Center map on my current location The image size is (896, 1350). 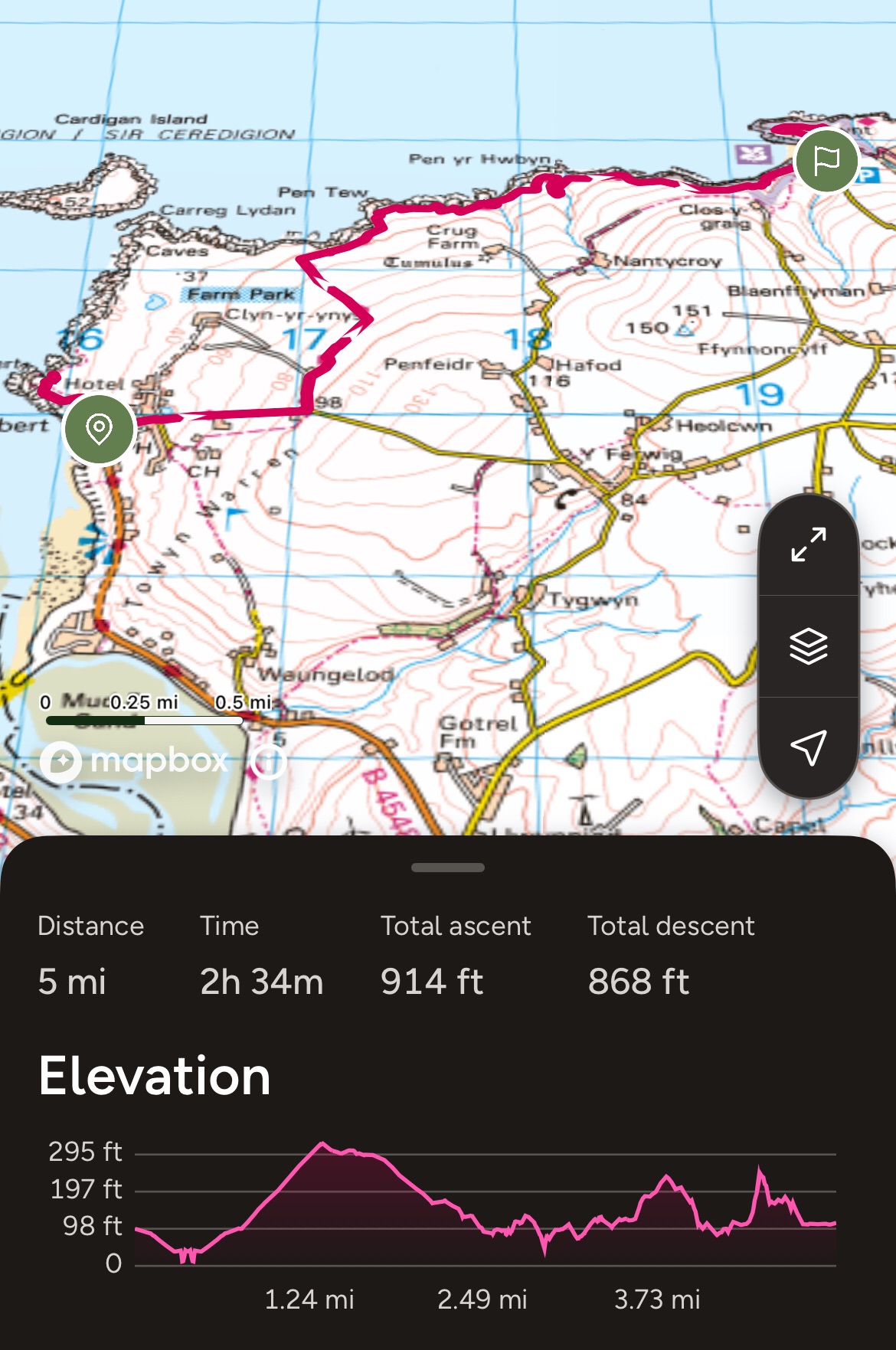tap(808, 747)
